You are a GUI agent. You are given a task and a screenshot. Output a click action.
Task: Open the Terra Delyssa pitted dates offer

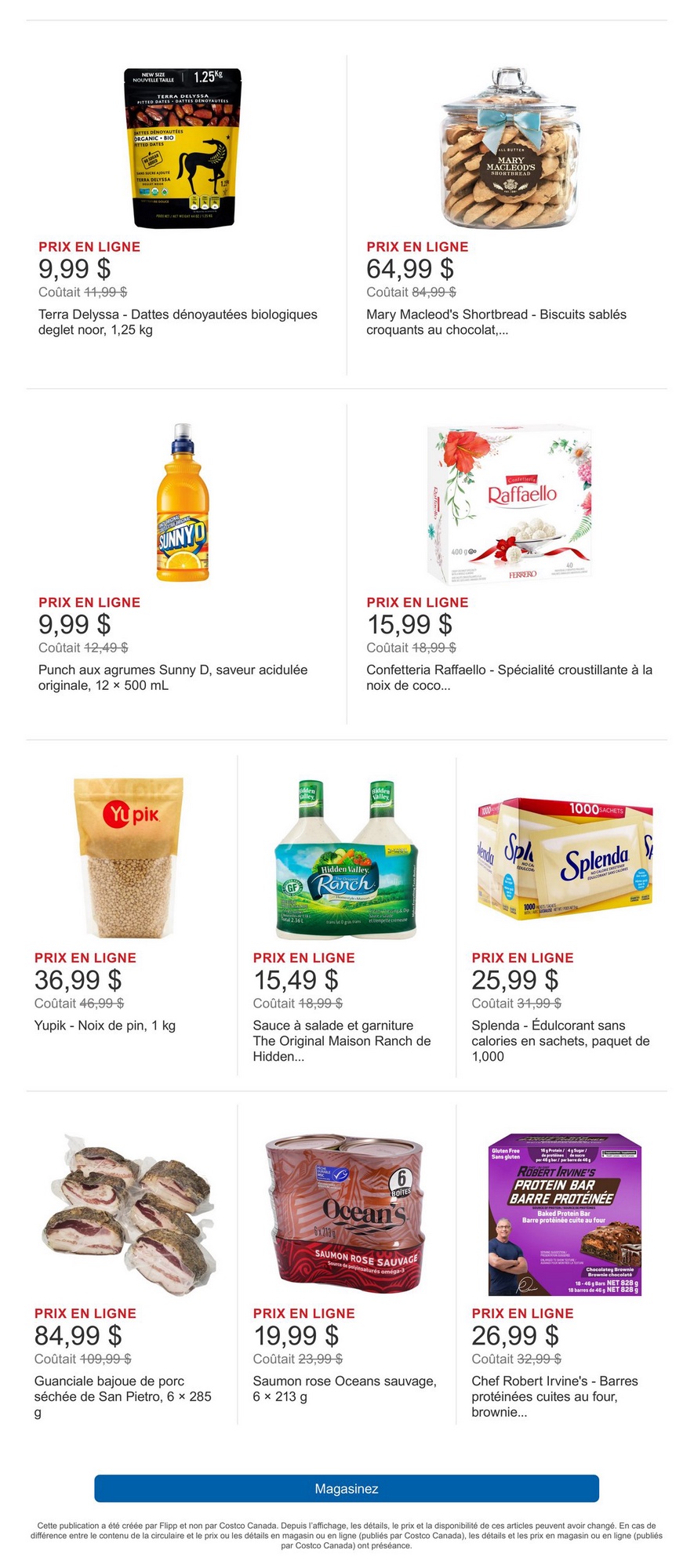pos(183,148)
